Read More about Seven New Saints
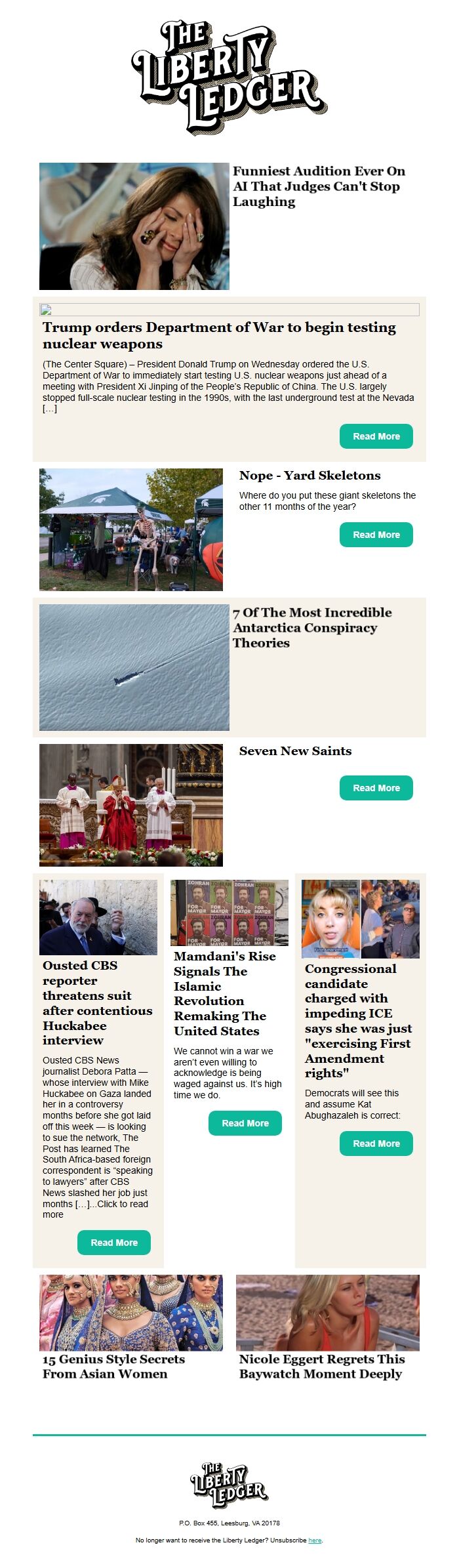 (376, 788)
